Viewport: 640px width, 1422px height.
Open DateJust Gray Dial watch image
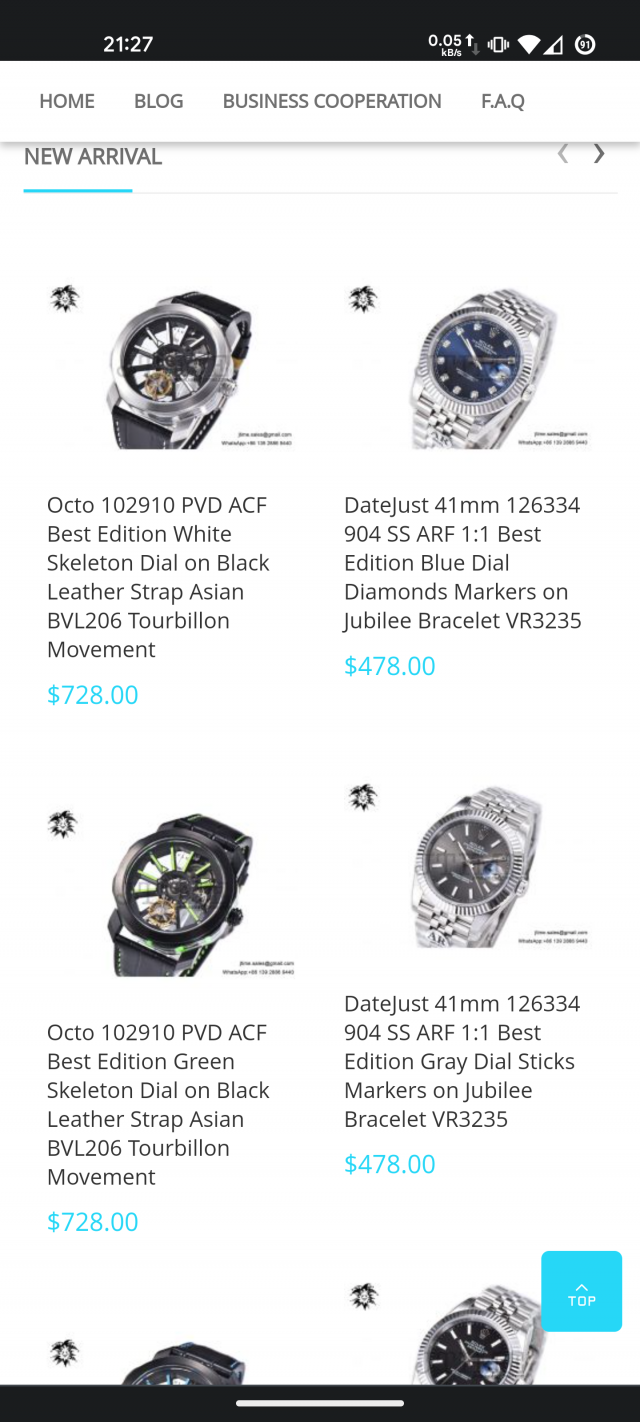click(469, 865)
